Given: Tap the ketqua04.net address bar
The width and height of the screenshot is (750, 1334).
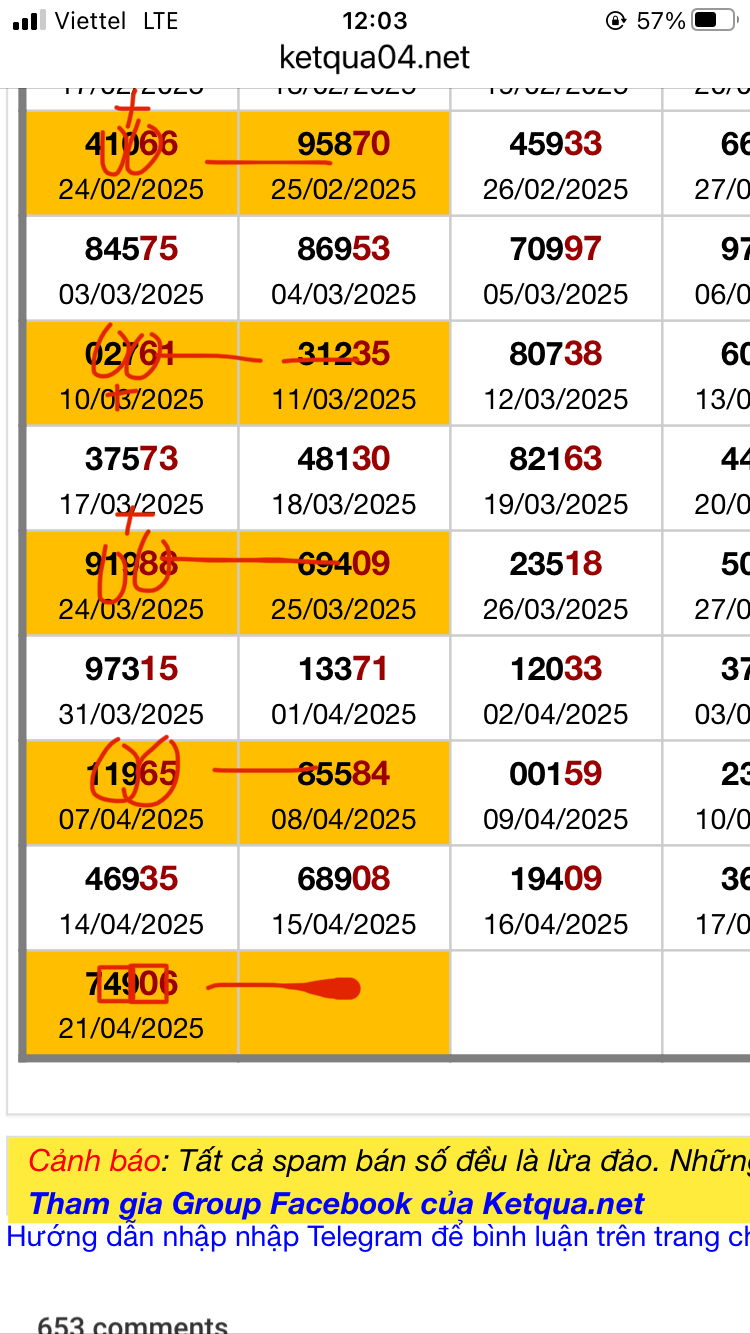Looking at the screenshot, I should [x=375, y=58].
